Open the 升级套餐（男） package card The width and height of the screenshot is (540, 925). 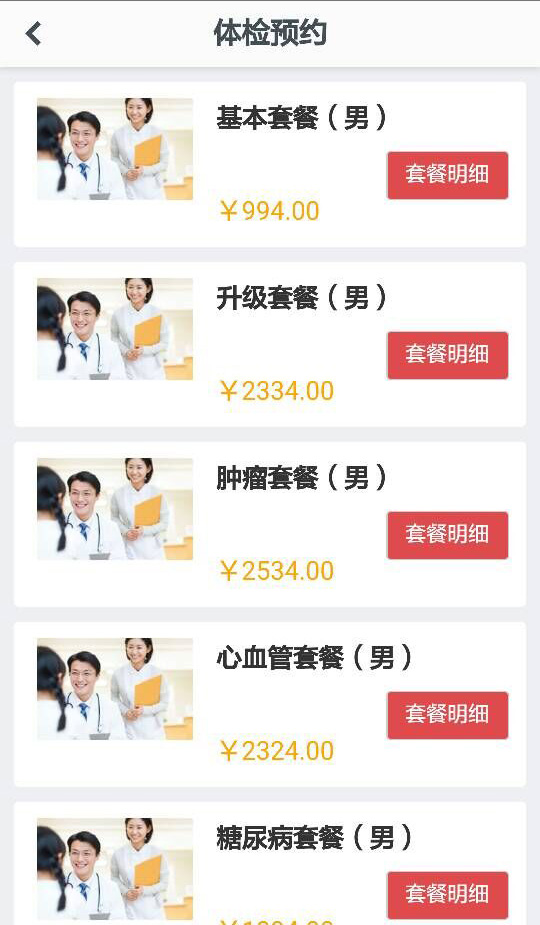tap(270, 344)
